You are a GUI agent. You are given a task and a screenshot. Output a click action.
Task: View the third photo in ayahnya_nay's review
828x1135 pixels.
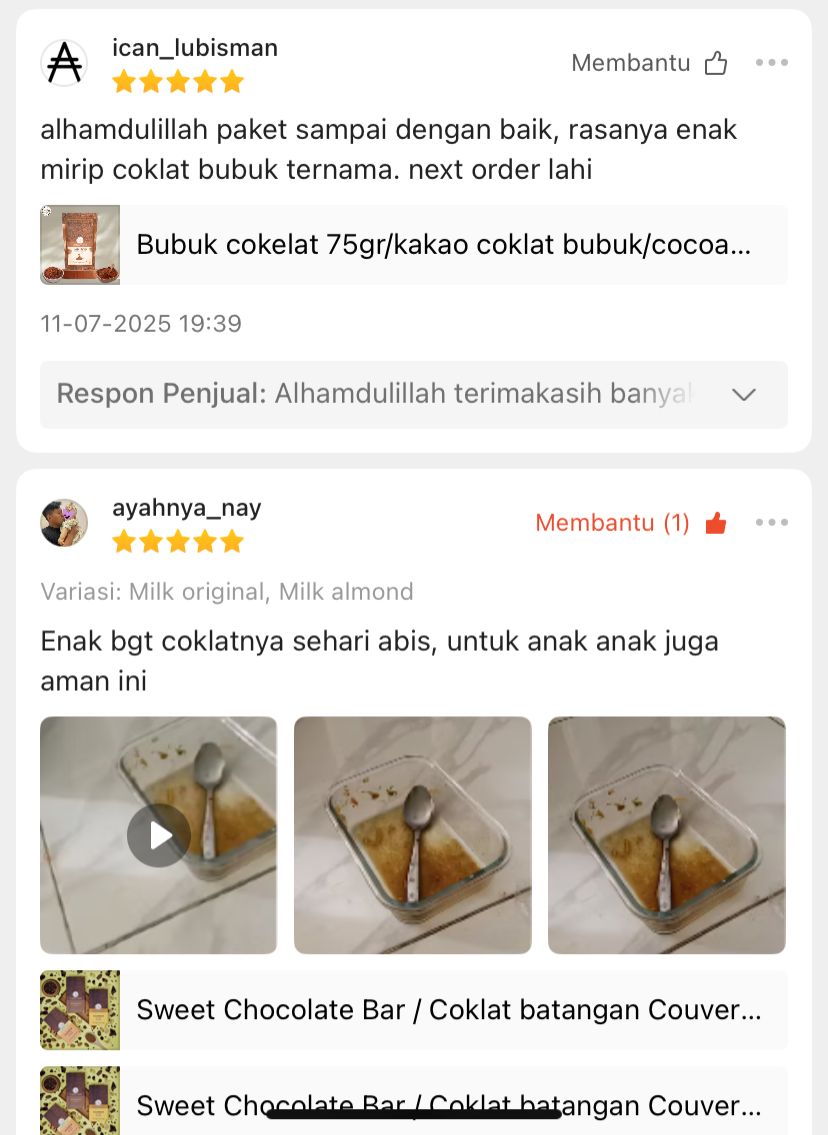pos(666,835)
